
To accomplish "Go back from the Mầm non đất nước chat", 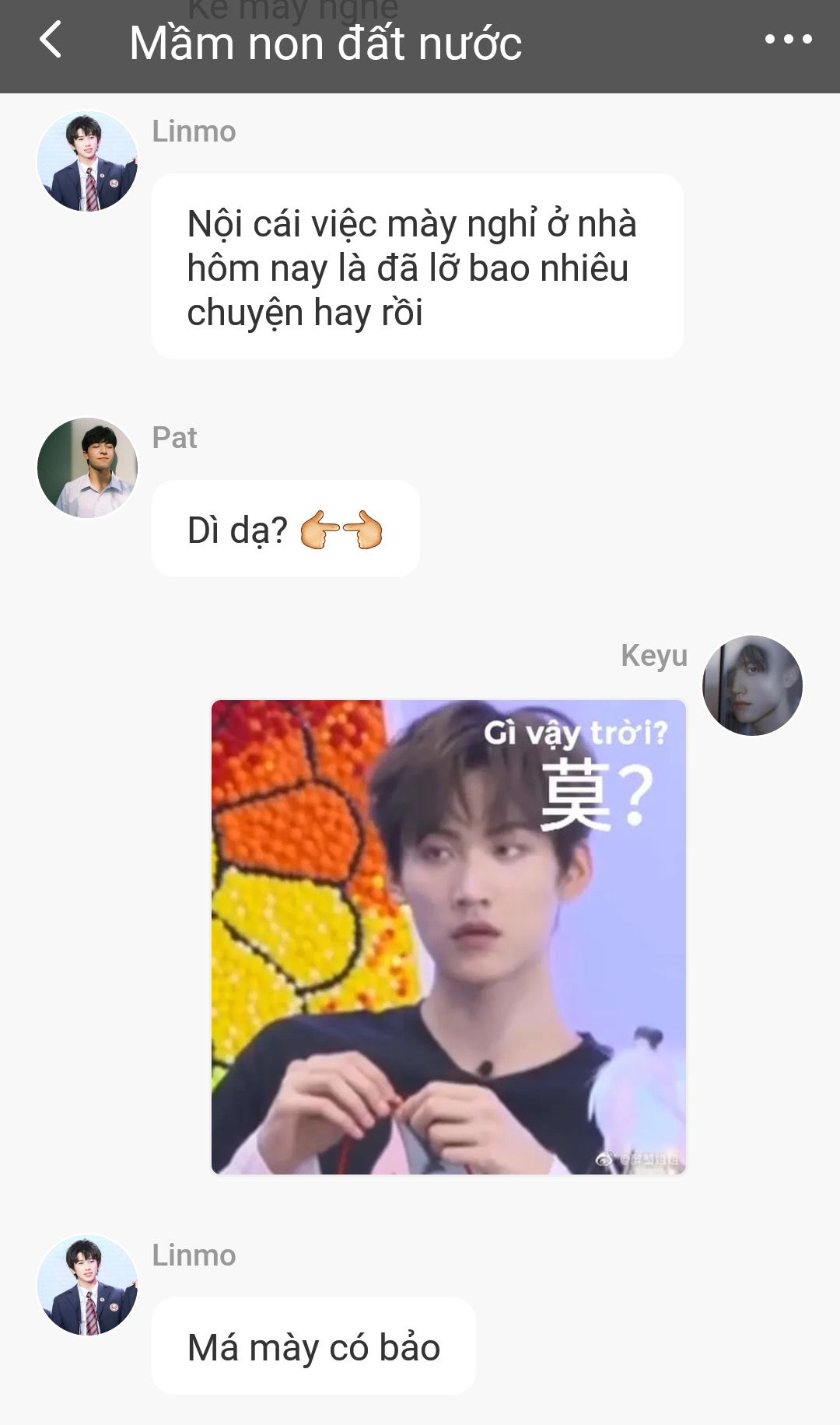I will pos(51,40).
